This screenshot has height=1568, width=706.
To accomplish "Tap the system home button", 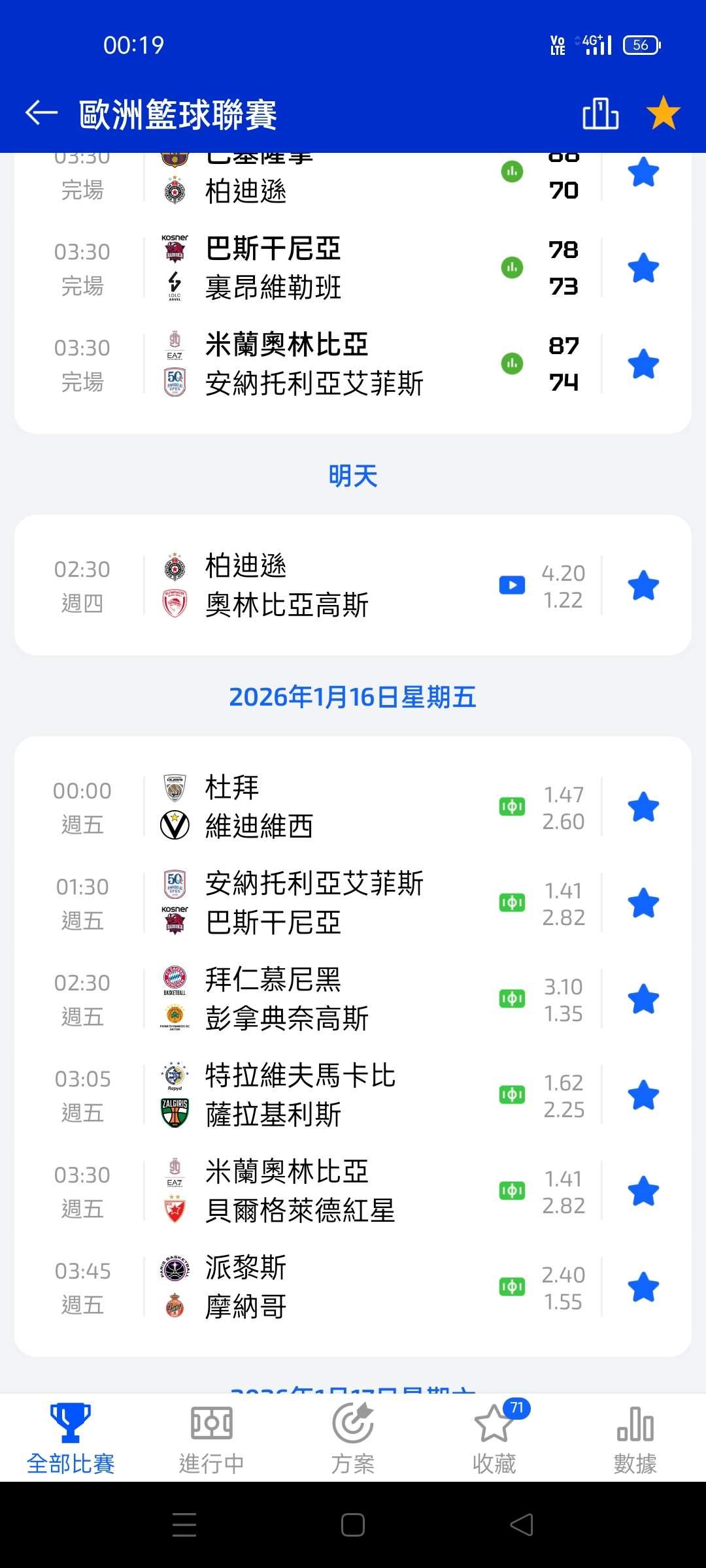I will [353, 1525].
